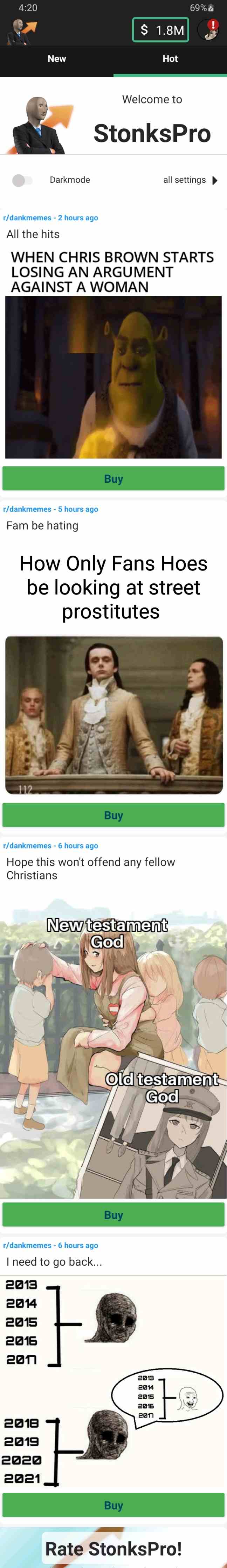Viewport: 227px width, 1568px height.
Task: Expand all settings
Action: pos(190,180)
